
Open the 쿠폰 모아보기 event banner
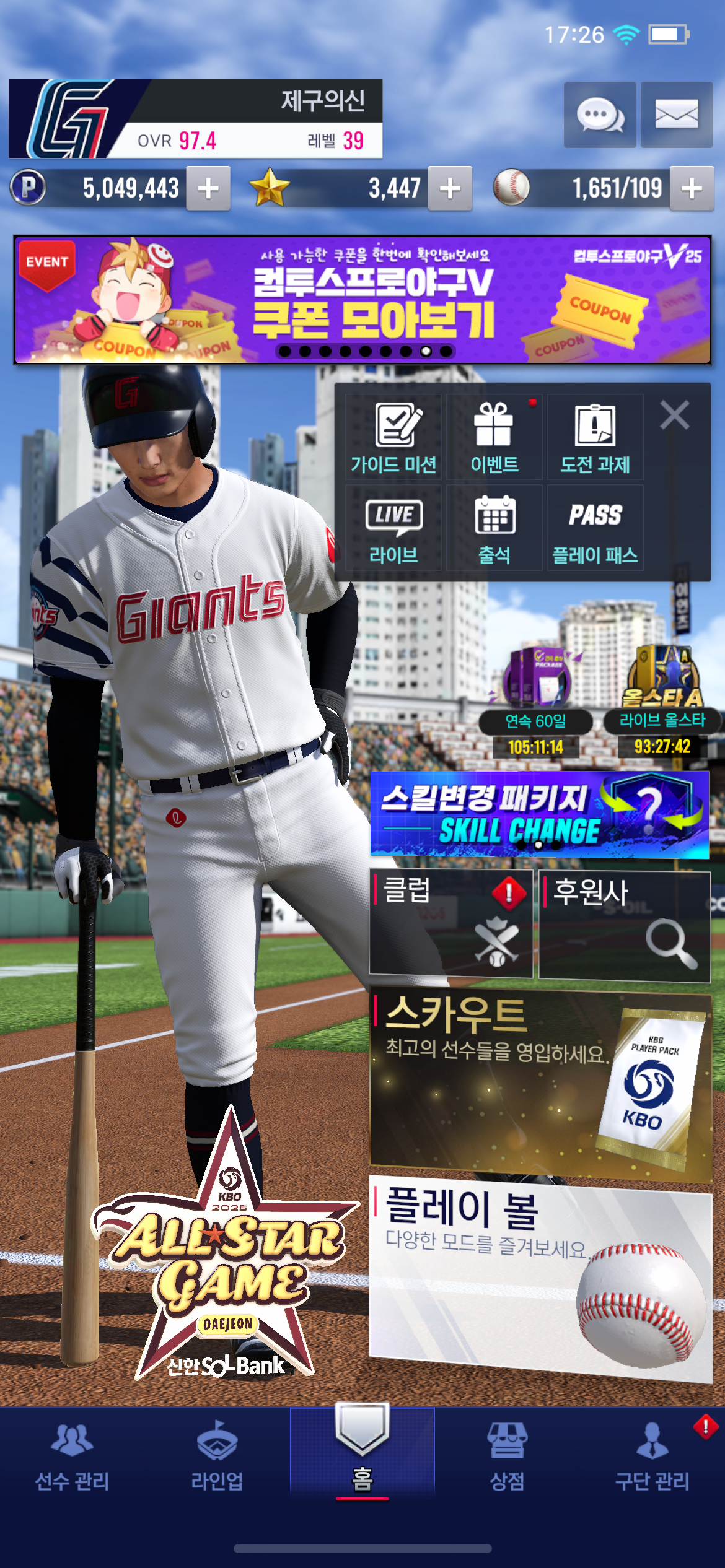(x=362, y=300)
